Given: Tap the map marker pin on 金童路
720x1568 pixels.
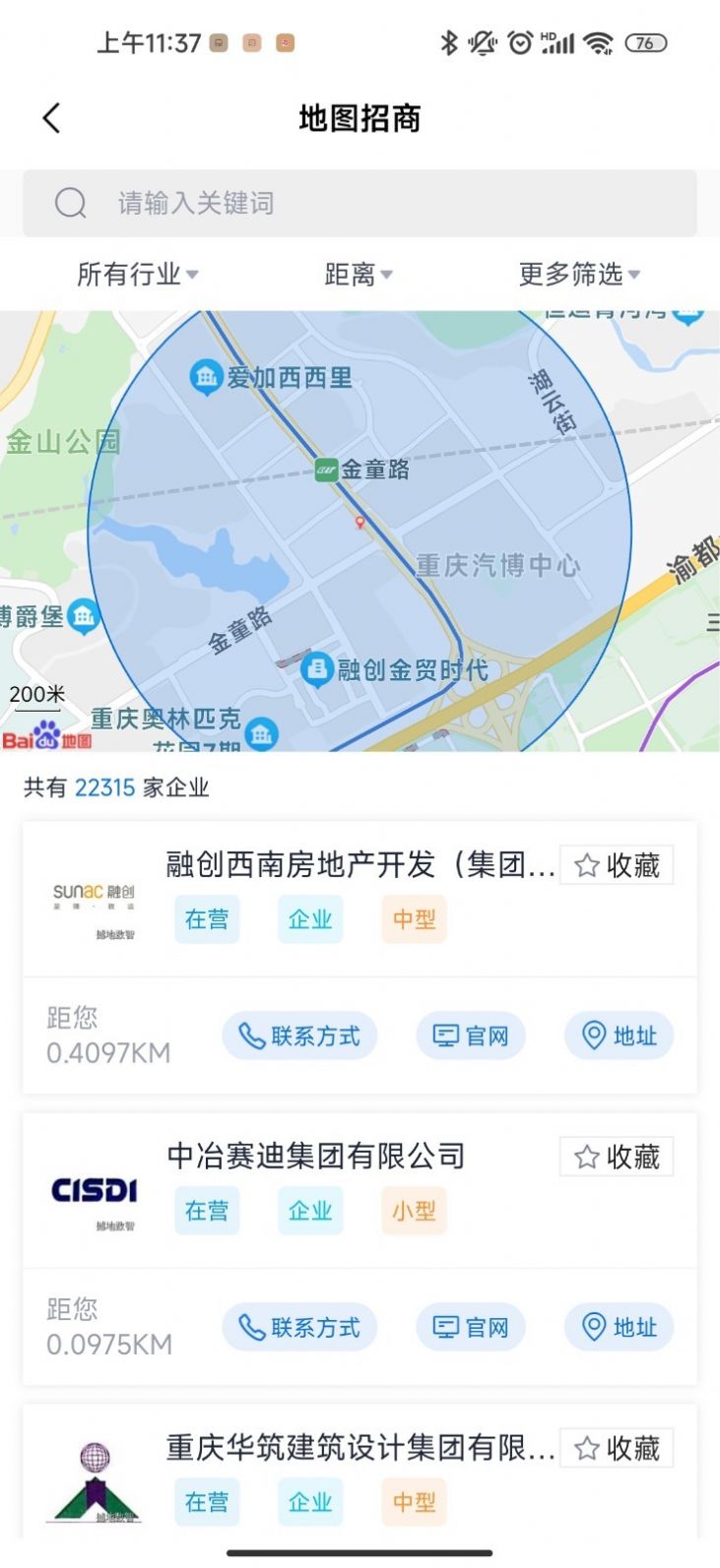Looking at the screenshot, I should [x=360, y=524].
